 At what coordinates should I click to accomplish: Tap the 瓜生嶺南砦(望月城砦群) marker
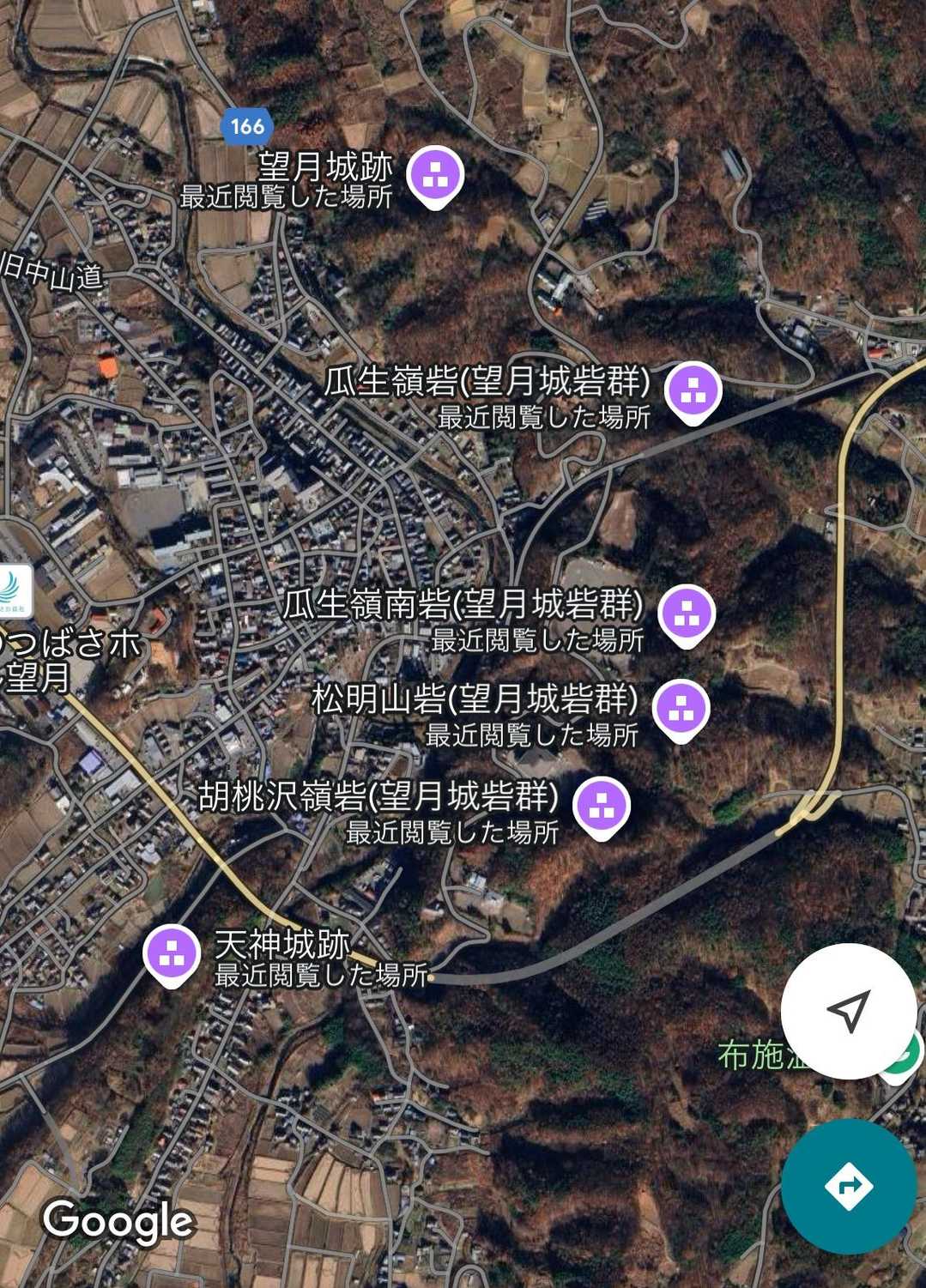pos(687,614)
